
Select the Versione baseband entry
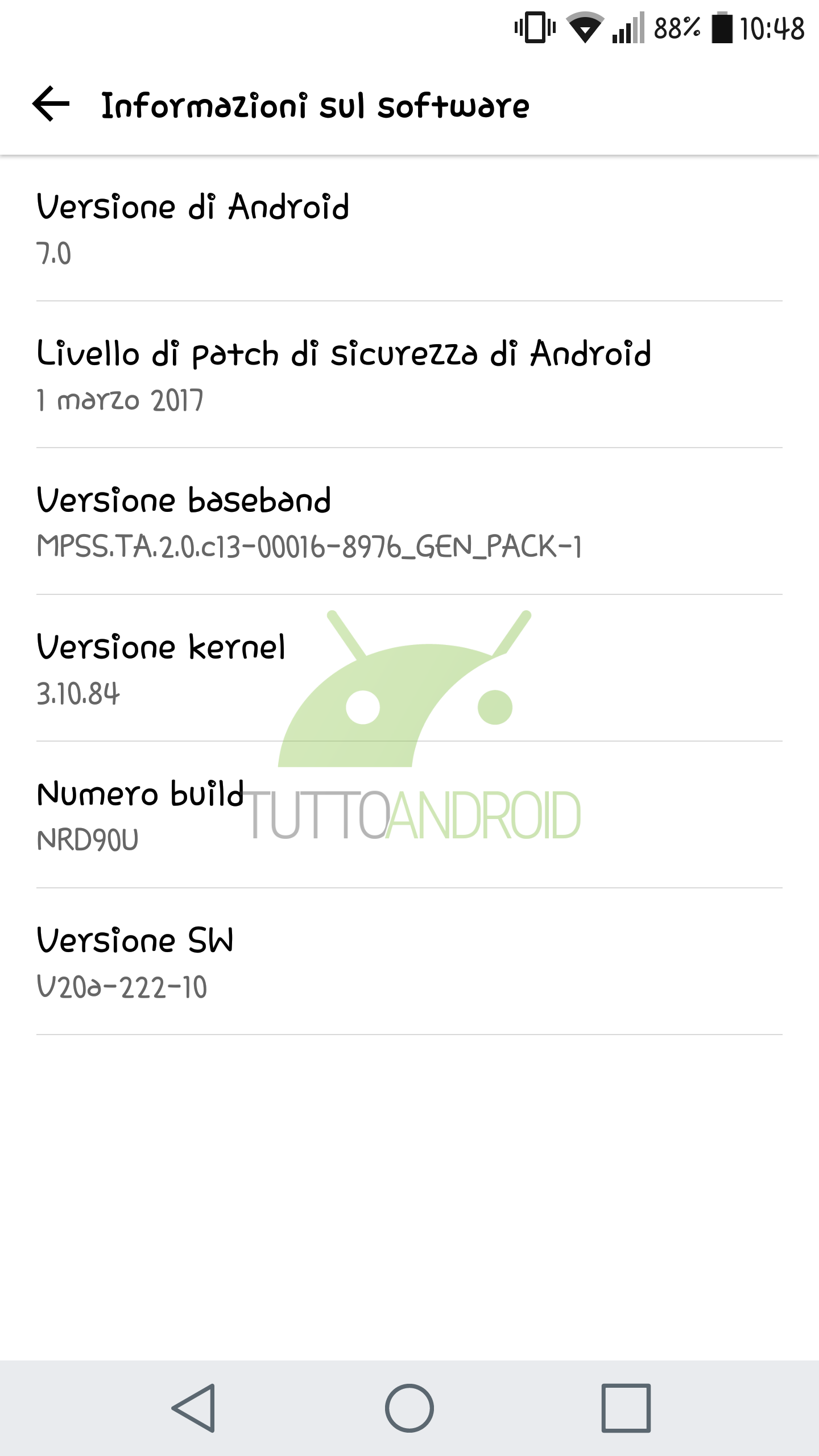click(409, 521)
